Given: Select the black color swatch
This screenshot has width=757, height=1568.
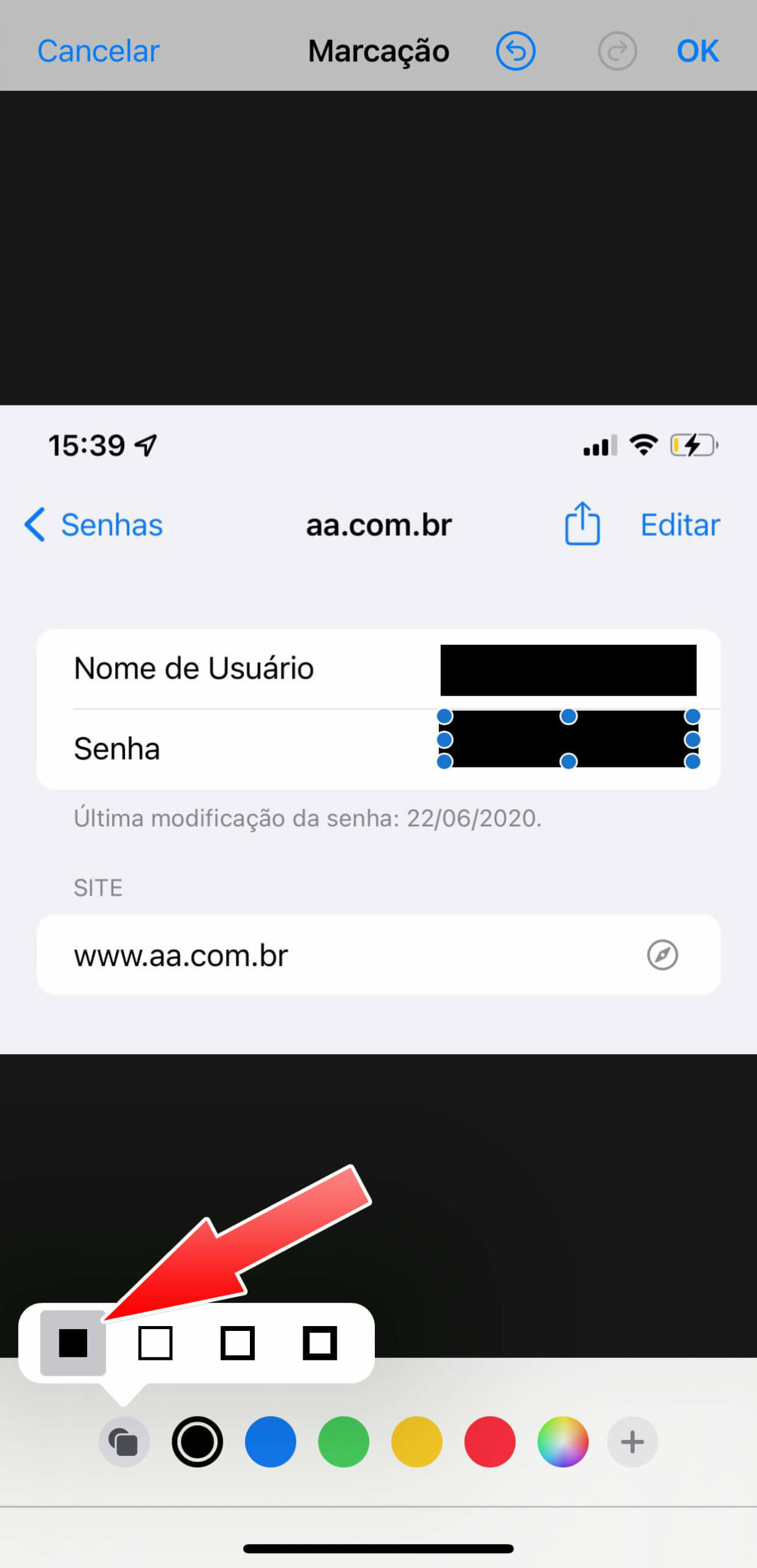Looking at the screenshot, I should 197,1442.
